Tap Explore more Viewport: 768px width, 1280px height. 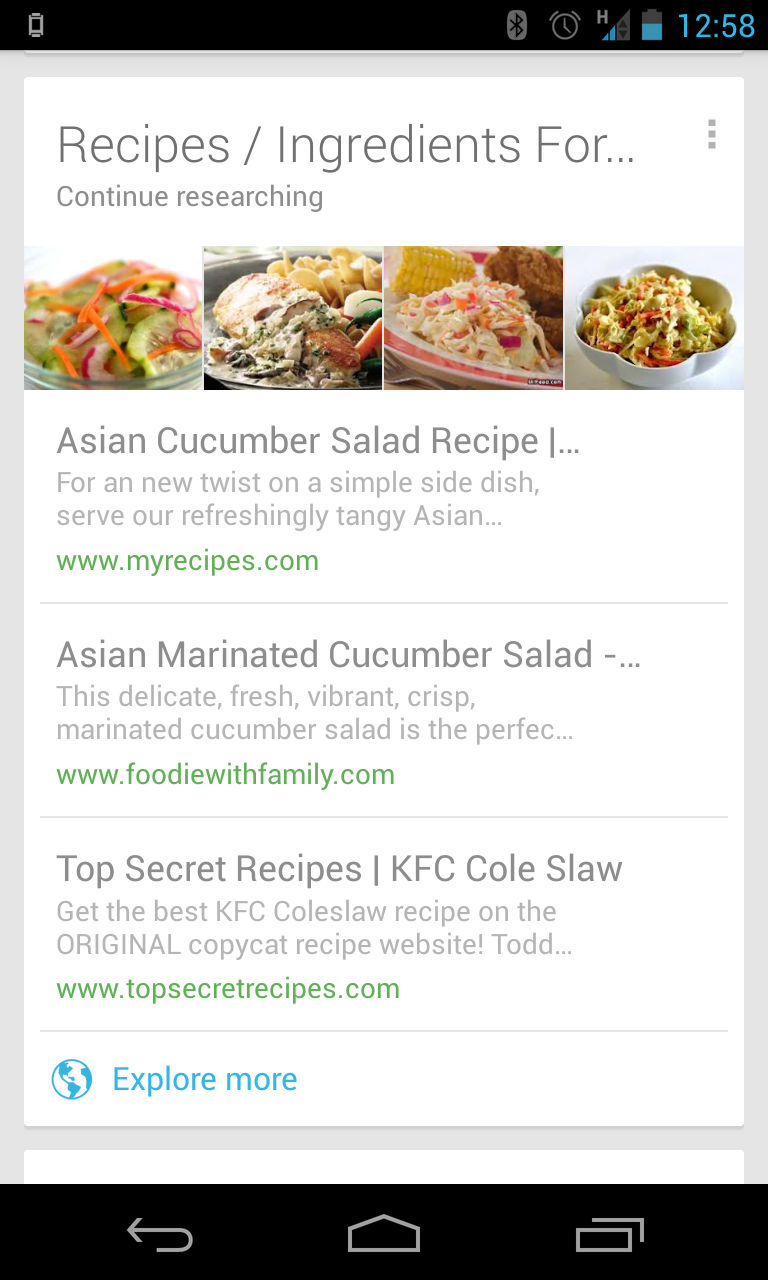204,1079
